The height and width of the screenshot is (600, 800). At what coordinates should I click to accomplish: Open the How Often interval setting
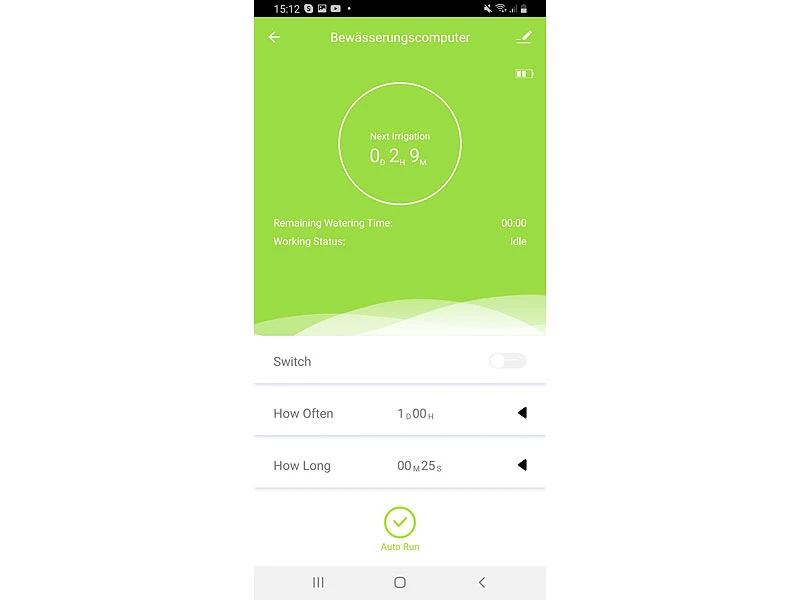pos(521,413)
